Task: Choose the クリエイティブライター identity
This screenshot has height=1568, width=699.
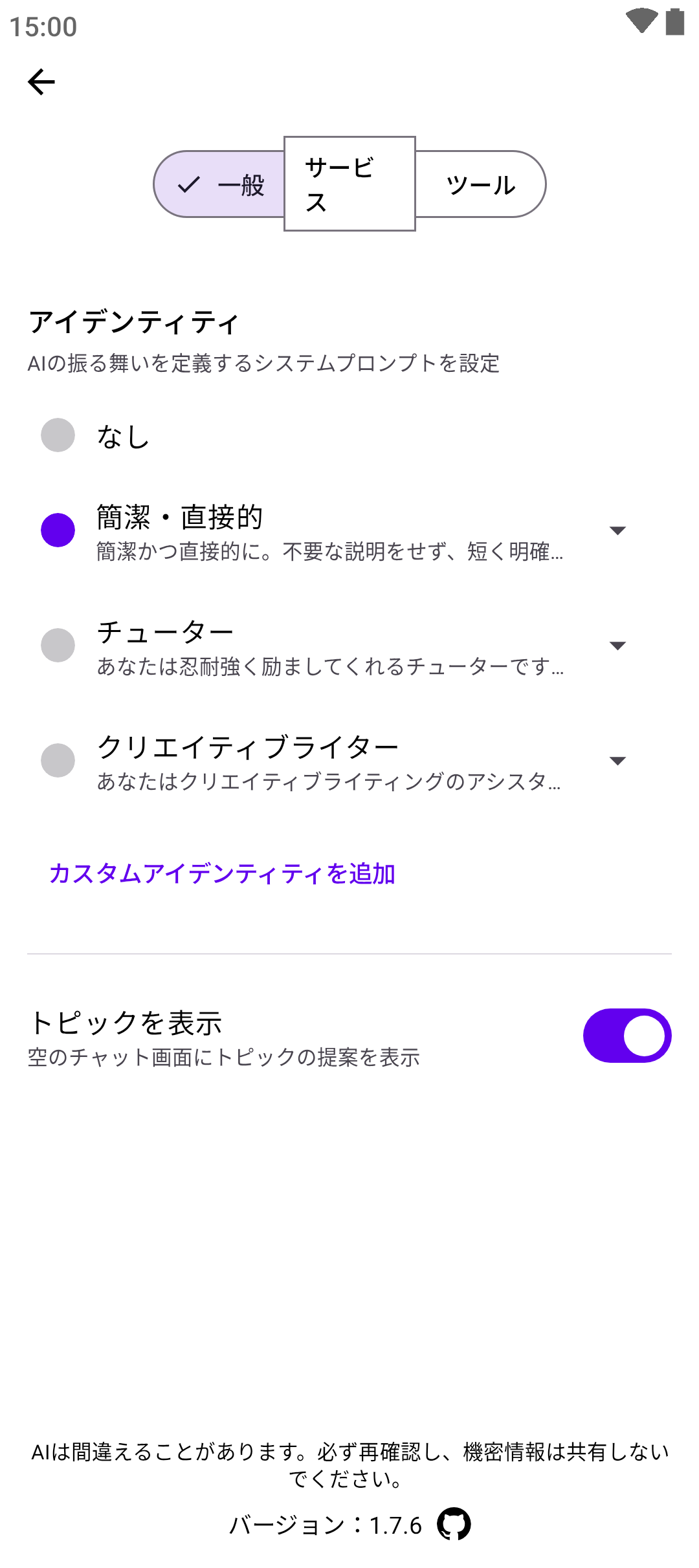Action: [x=58, y=761]
